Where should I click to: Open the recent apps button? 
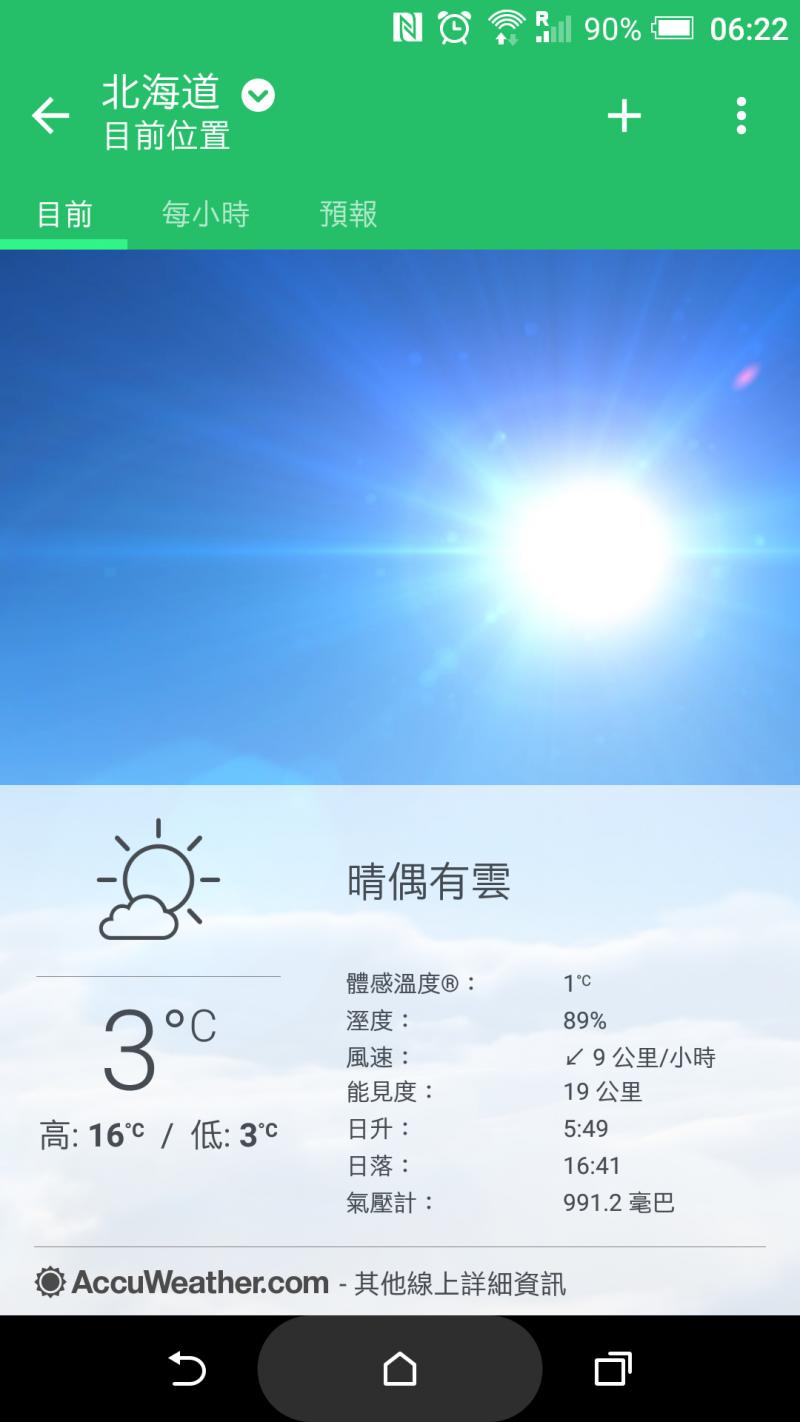tap(612, 1369)
